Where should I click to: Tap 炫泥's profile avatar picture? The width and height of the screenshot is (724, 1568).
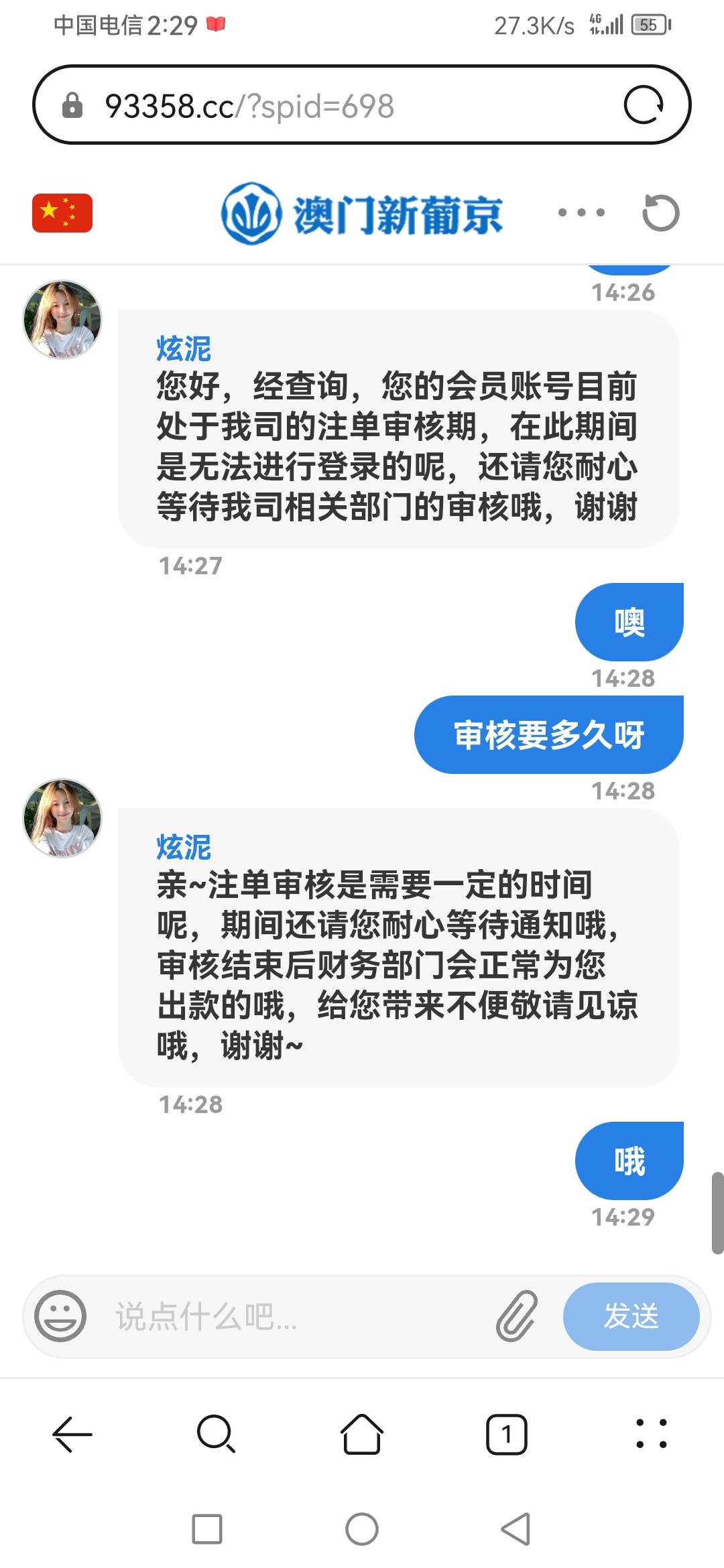pos(63,818)
